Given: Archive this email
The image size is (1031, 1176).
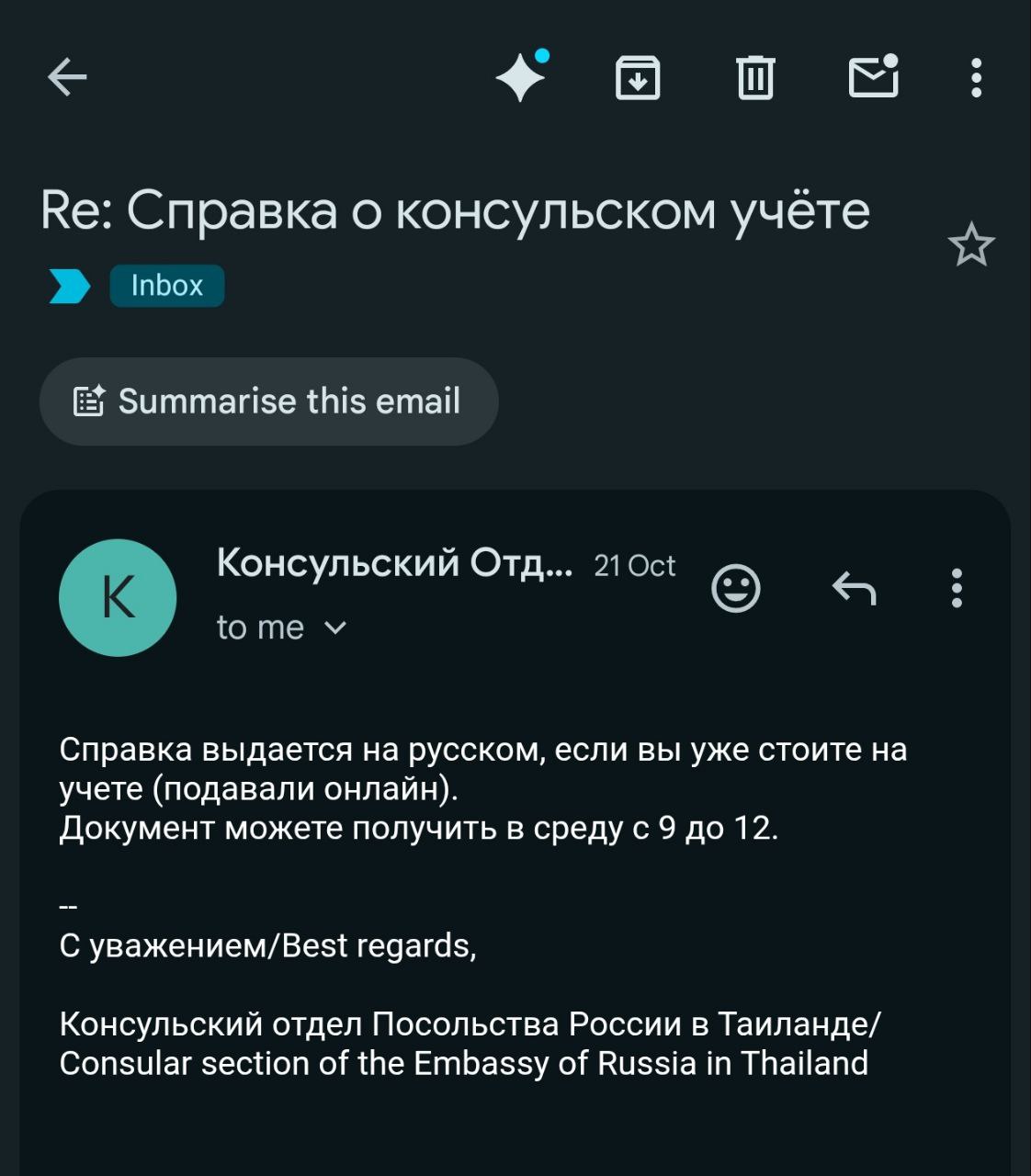Looking at the screenshot, I should (x=639, y=78).
